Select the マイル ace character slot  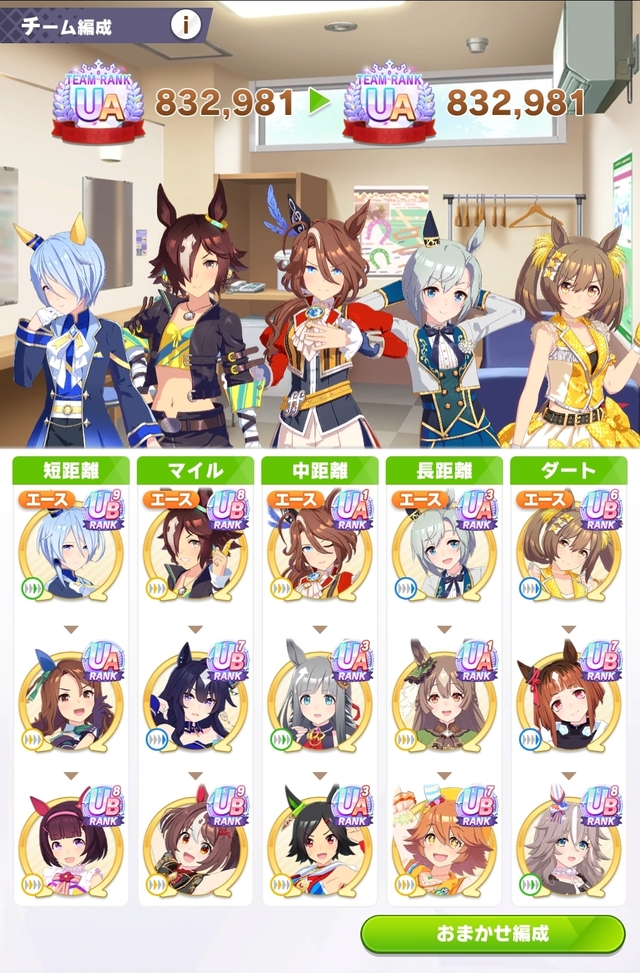[x=195, y=550]
